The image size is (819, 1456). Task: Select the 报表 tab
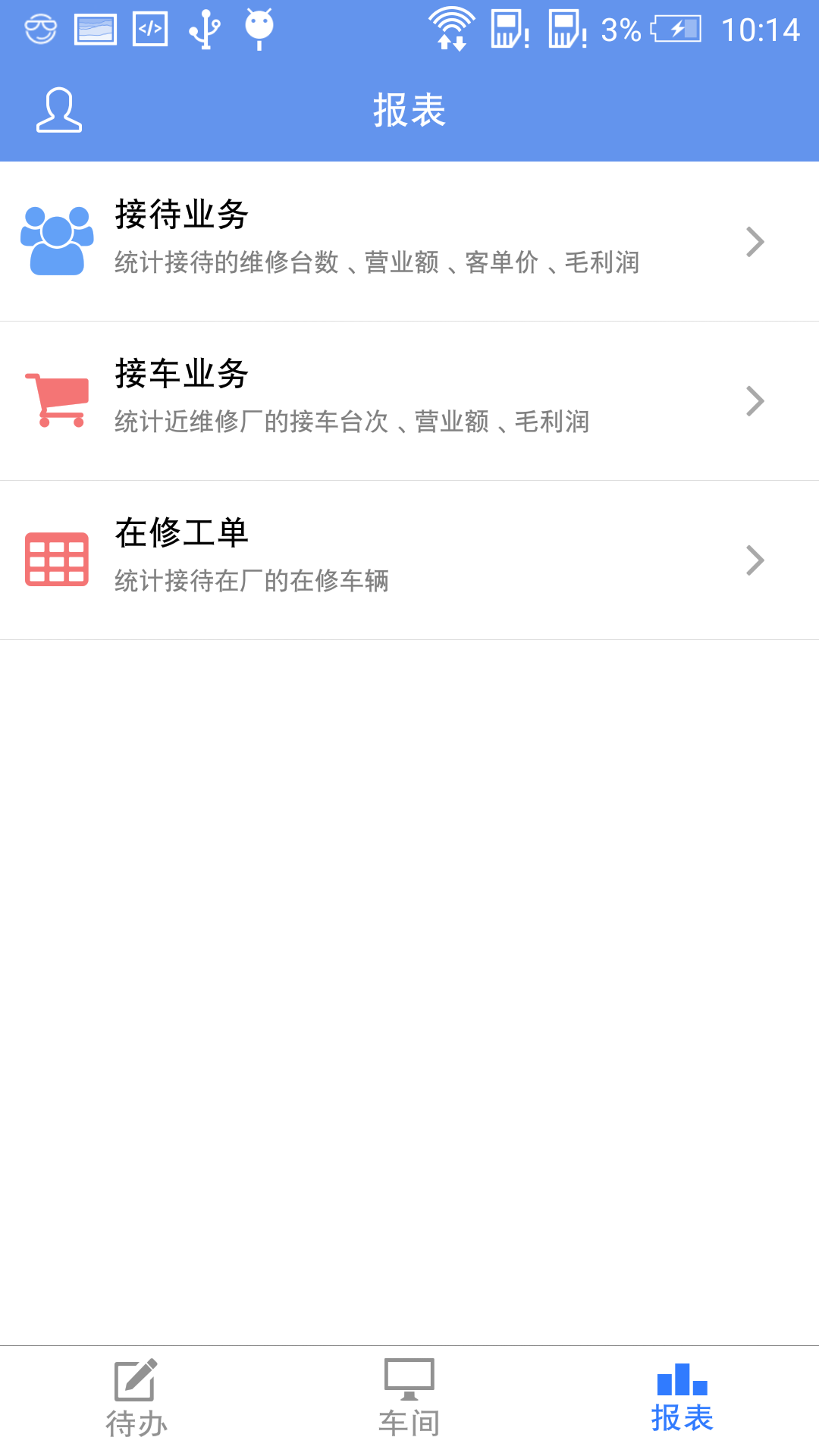[x=682, y=1400]
